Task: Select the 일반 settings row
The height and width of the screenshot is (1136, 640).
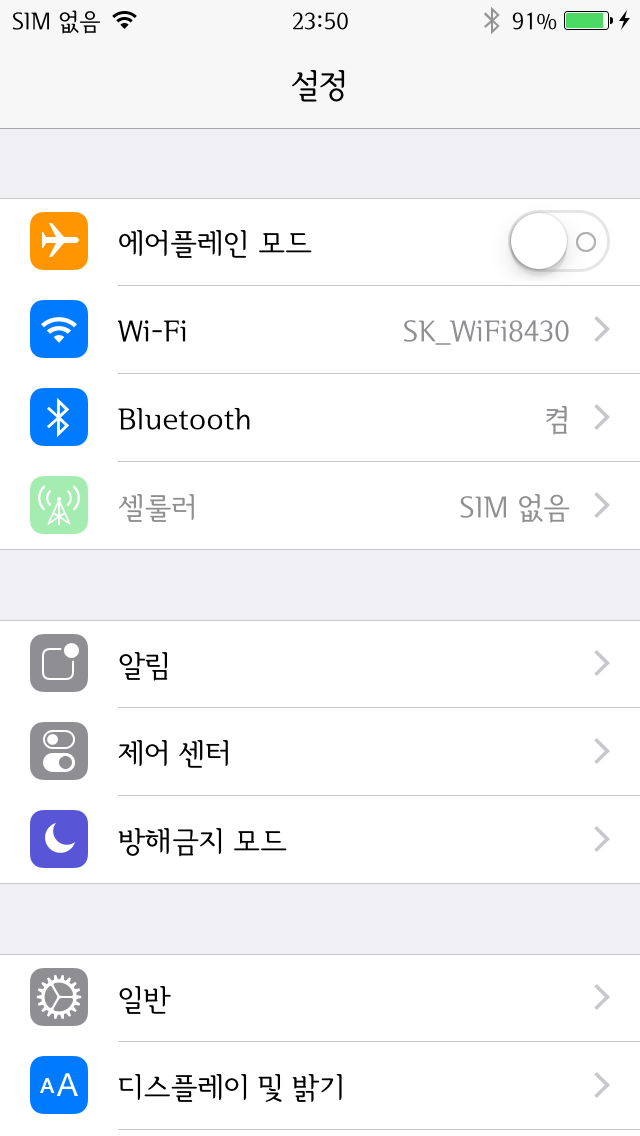Action: point(320,998)
